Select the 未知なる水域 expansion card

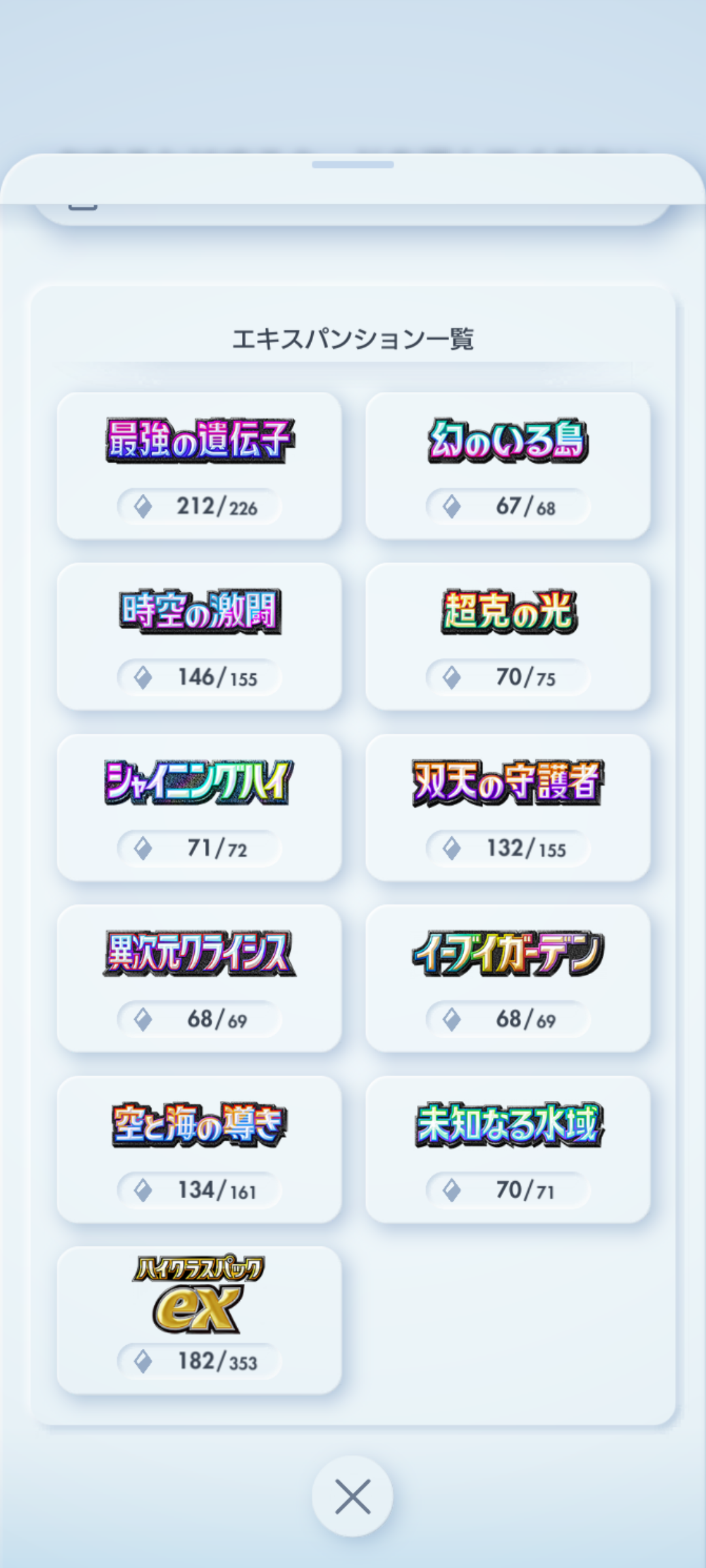[x=507, y=1149]
